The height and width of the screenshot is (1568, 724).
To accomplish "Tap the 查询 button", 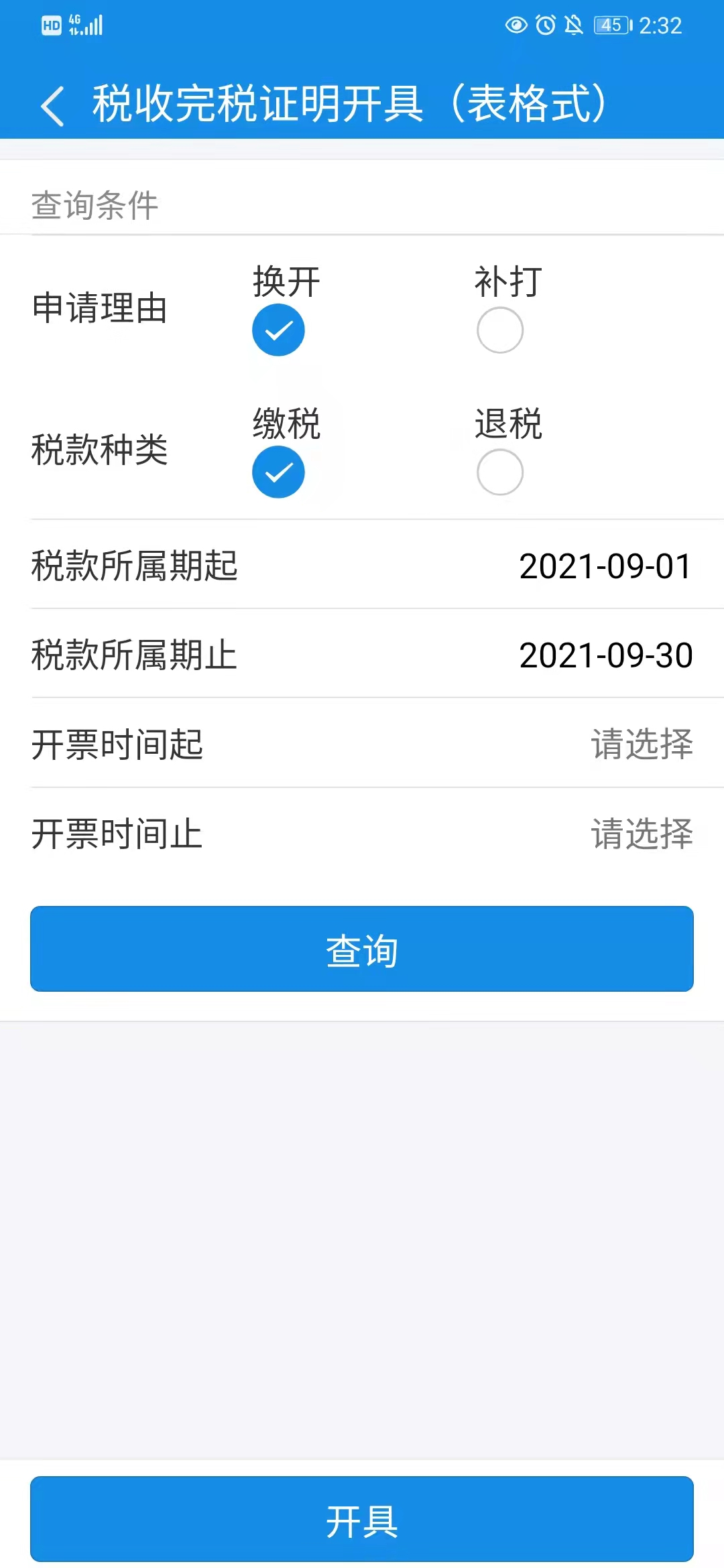I will pos(362,949).
